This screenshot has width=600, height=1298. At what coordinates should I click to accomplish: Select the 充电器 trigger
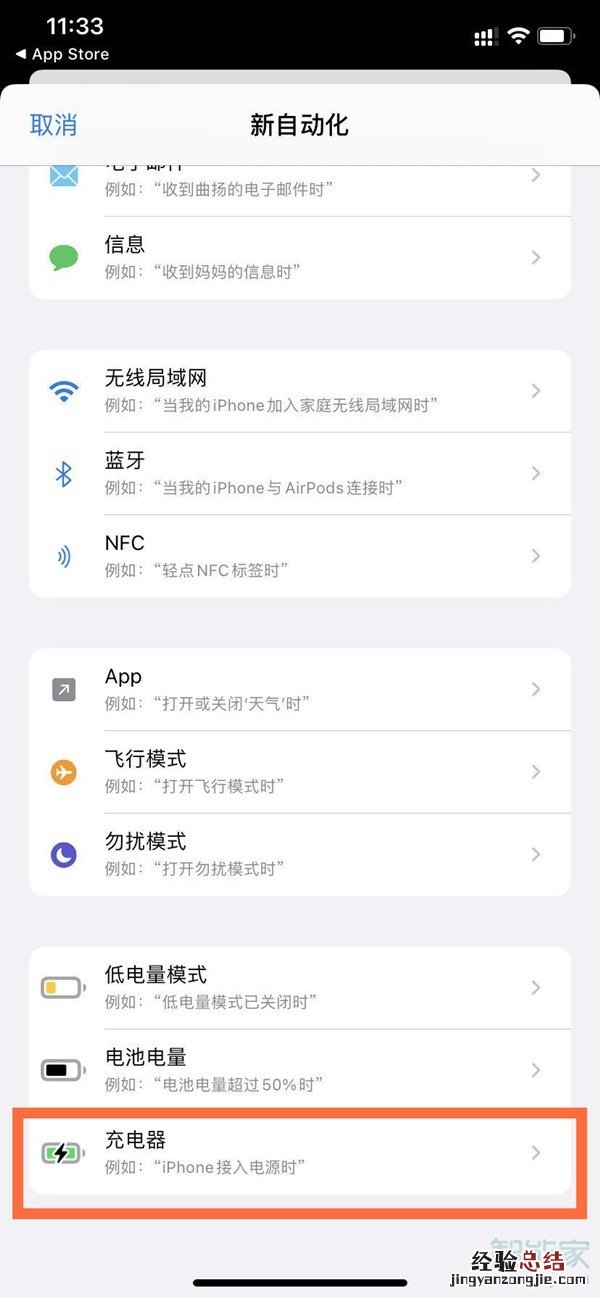[300, 1152]
